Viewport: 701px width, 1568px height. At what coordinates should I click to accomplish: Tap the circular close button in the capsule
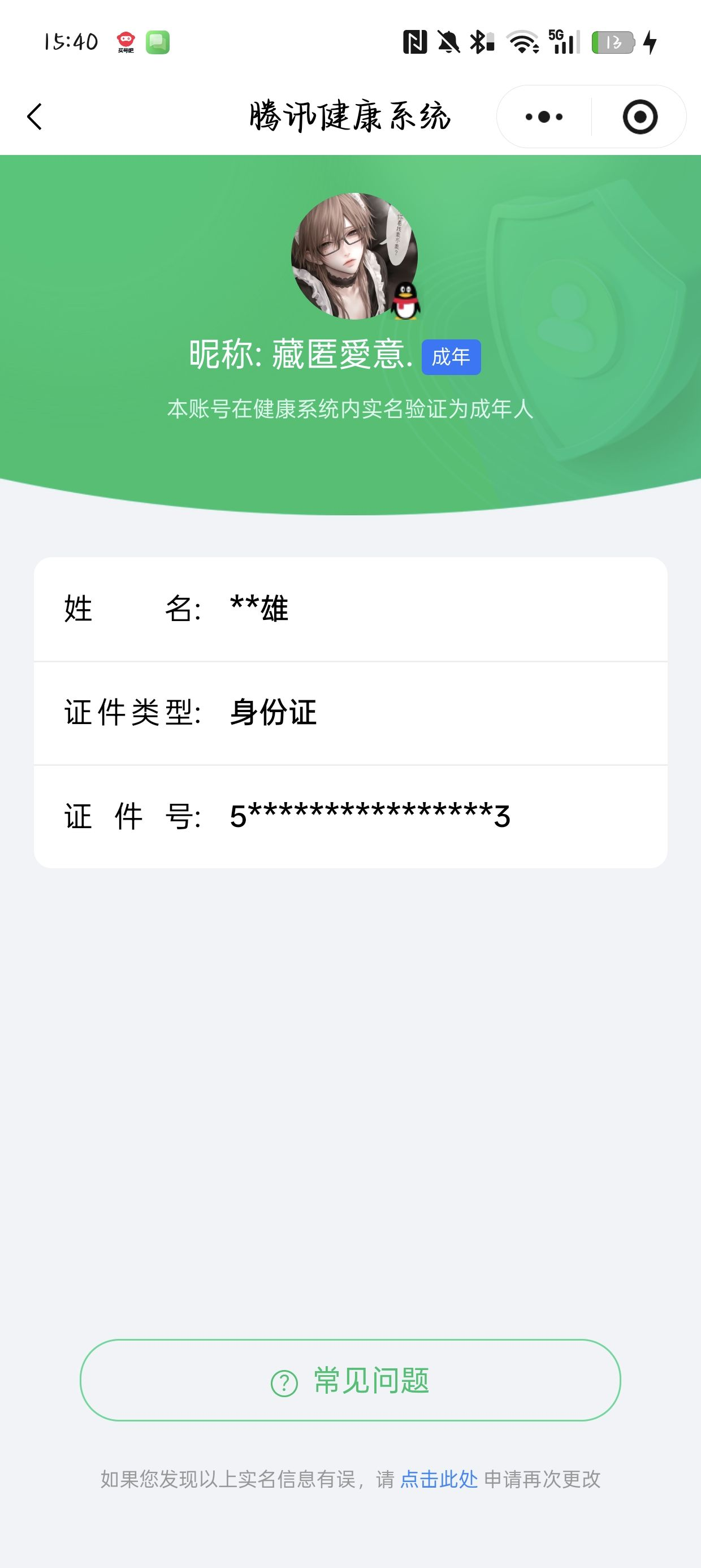click(639, 117)
